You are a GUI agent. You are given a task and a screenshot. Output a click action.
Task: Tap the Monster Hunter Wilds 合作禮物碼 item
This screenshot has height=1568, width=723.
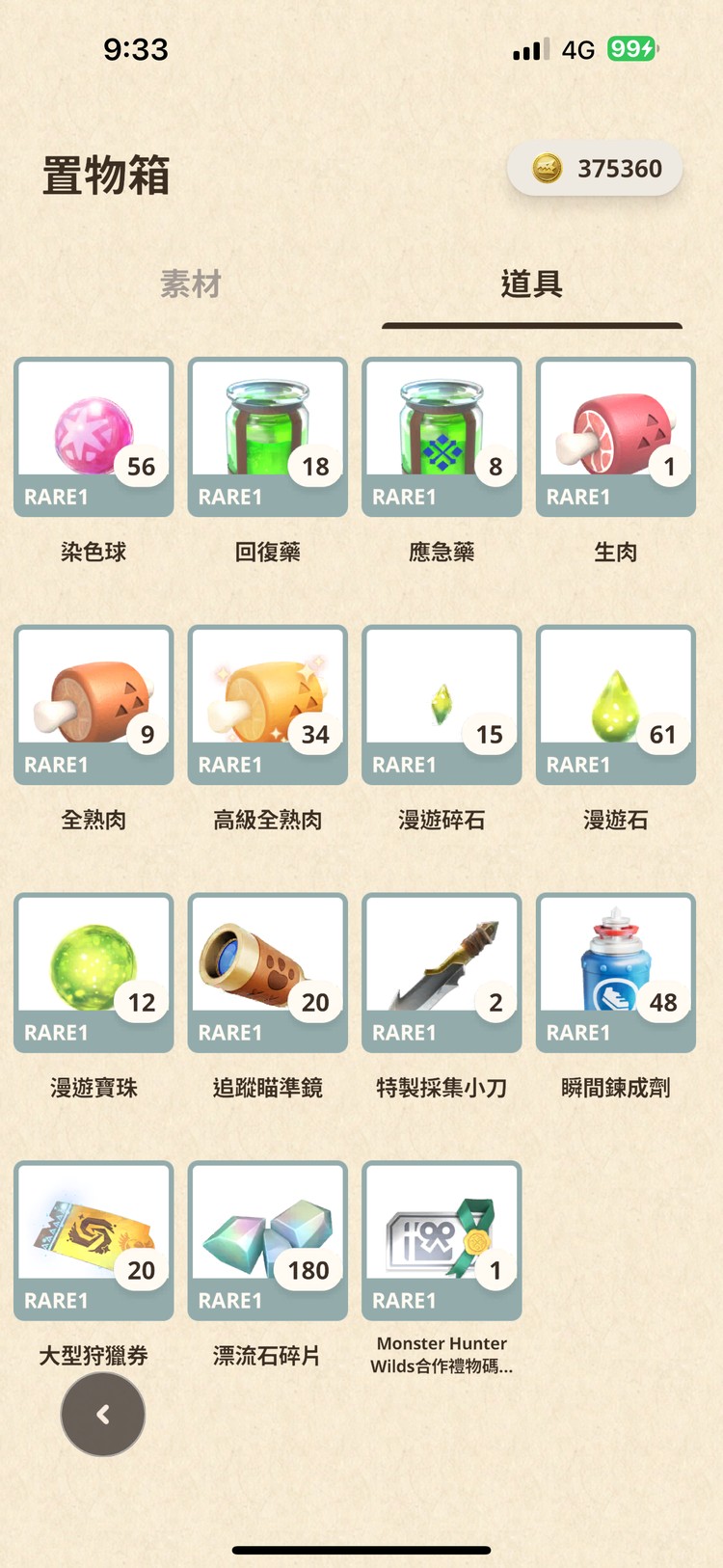[442, 1240]
